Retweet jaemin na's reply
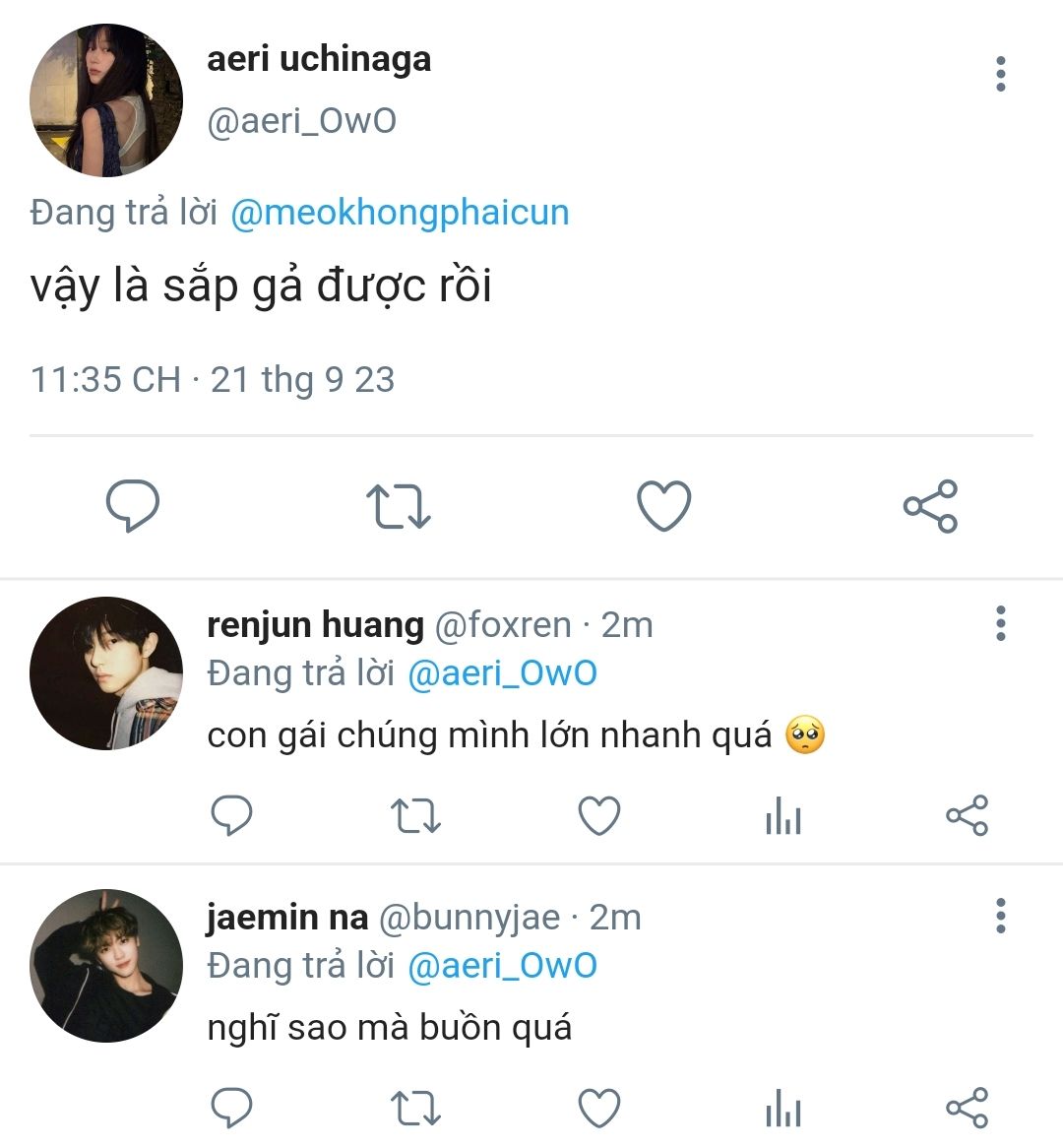Image resolution: width=1063 pixels, height=1148 pixels. (415, 1108)
